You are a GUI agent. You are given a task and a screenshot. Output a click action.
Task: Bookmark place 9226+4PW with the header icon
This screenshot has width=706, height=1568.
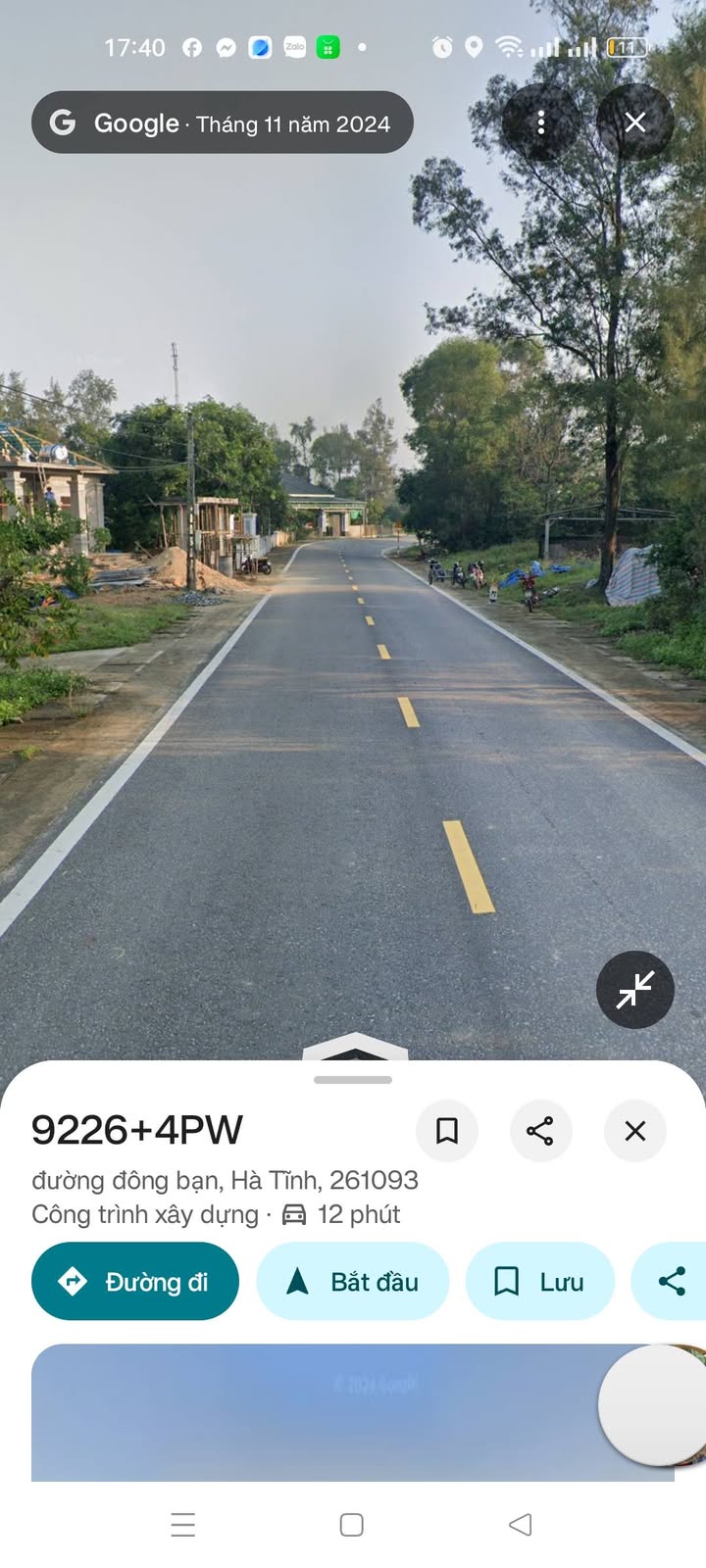click(447, 1131)
